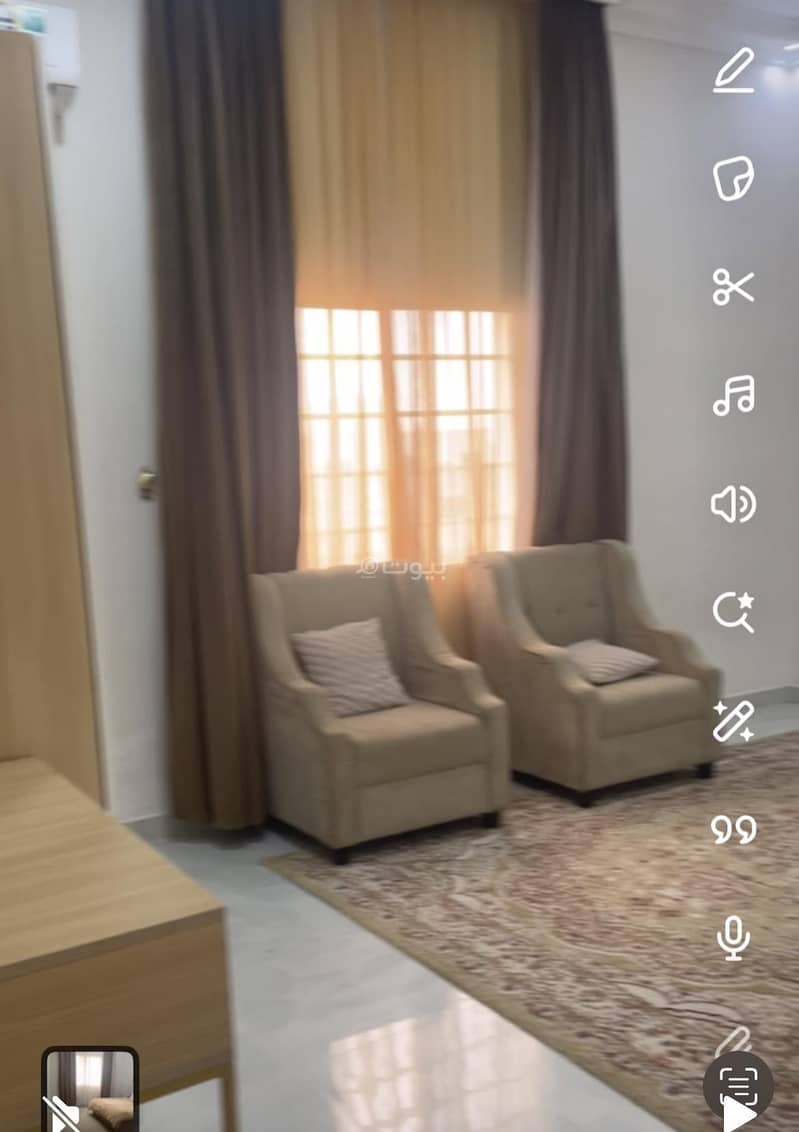
Task: Open the pencil drawing tool
Action: coord(734,71)
